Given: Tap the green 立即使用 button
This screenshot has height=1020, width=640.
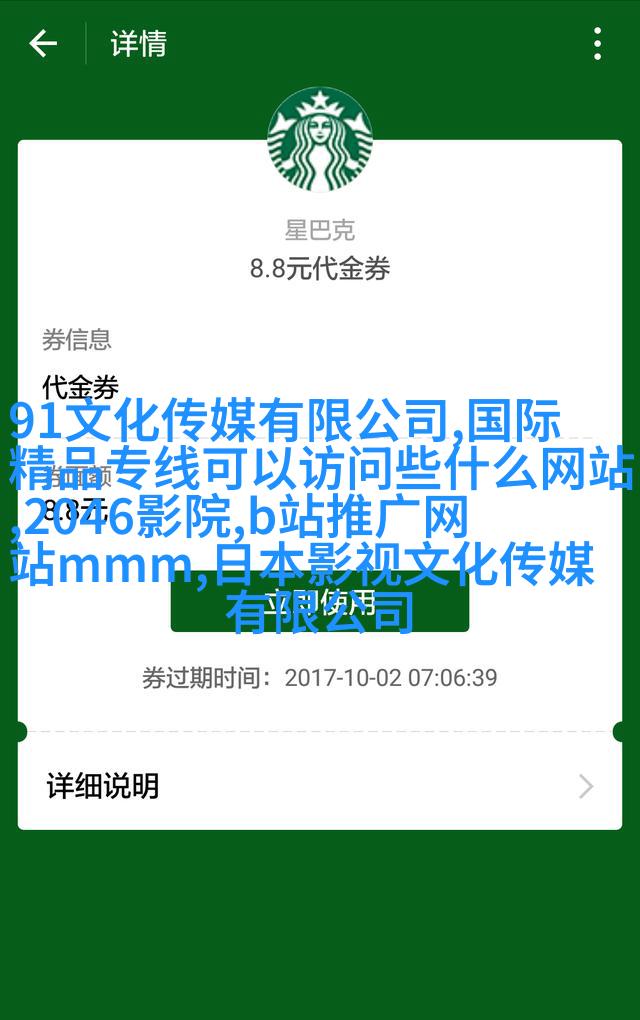Looking at the screenshot, I should click(x=320, y=602).
